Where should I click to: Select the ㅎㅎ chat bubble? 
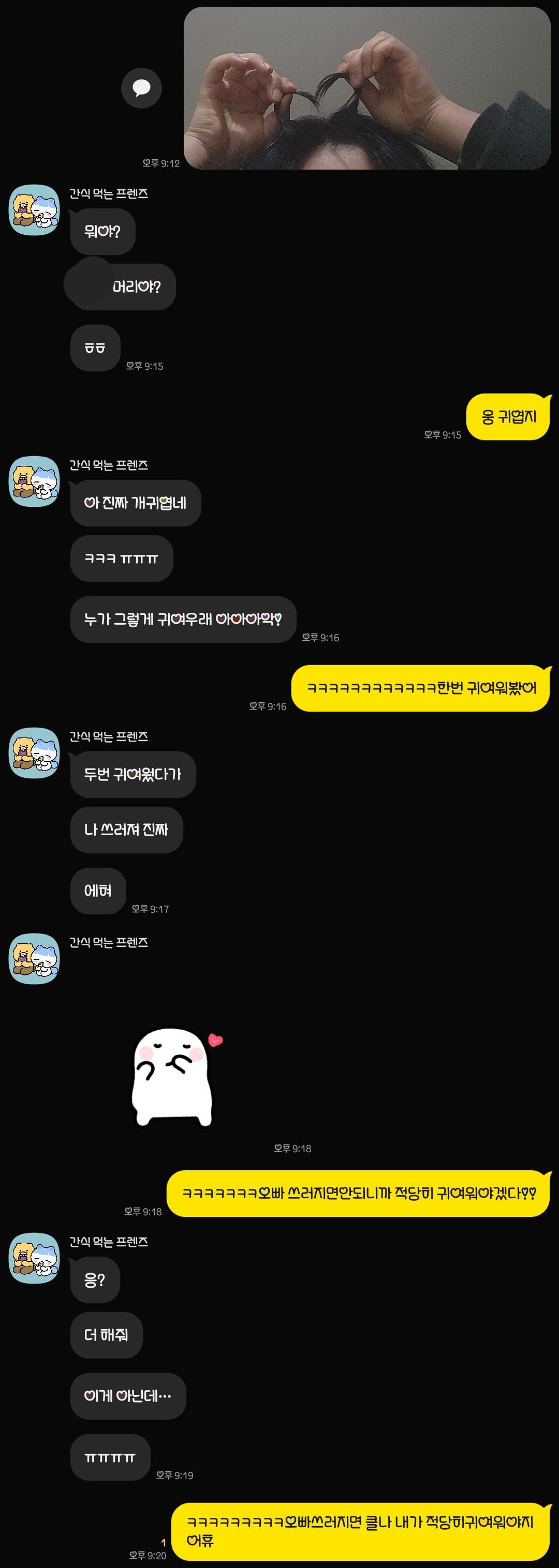pyautogui.click(x=95, y=348)
